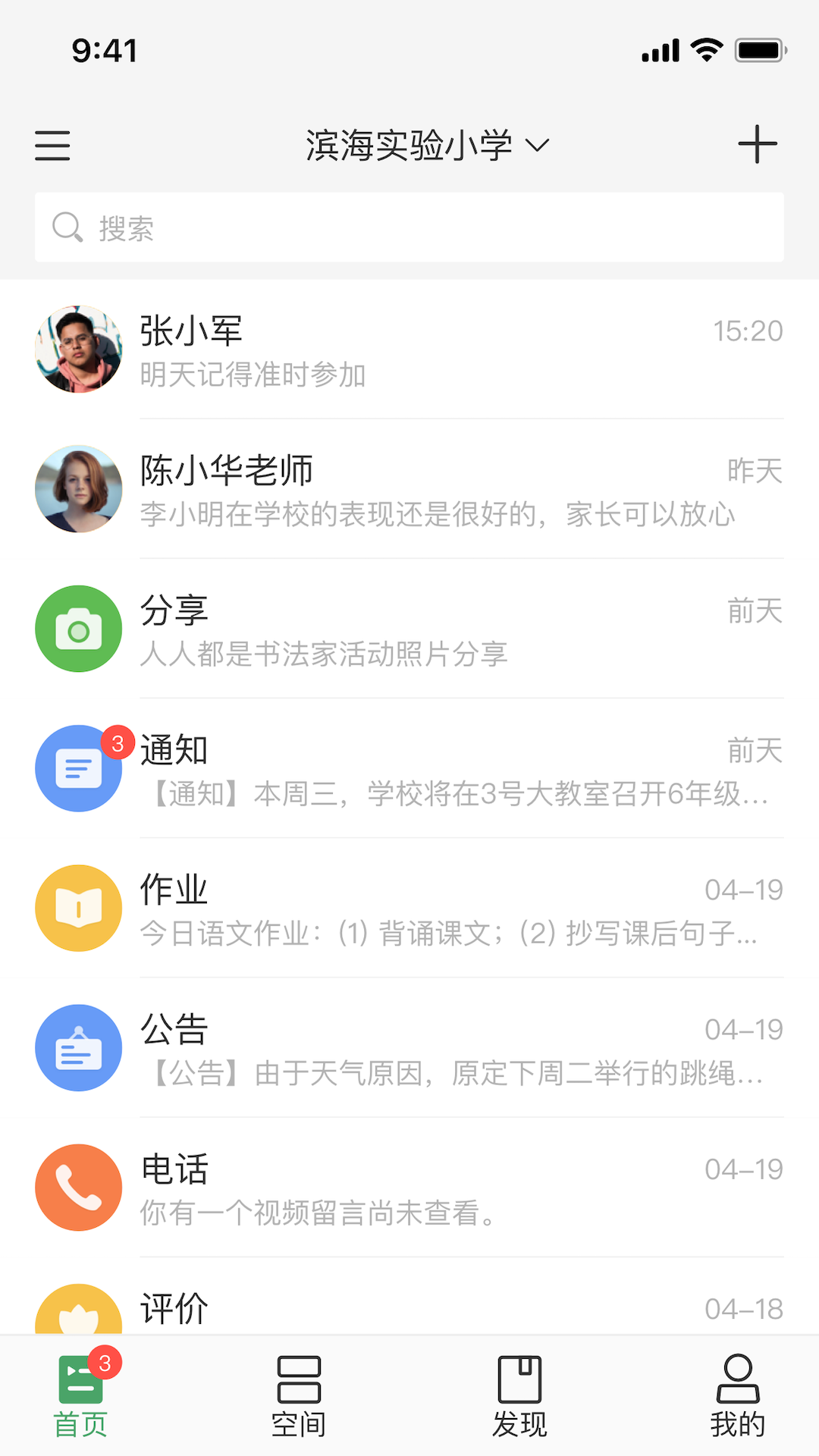
Task: Tap the orange 电话 phone icon
Action: [78, 1188]
